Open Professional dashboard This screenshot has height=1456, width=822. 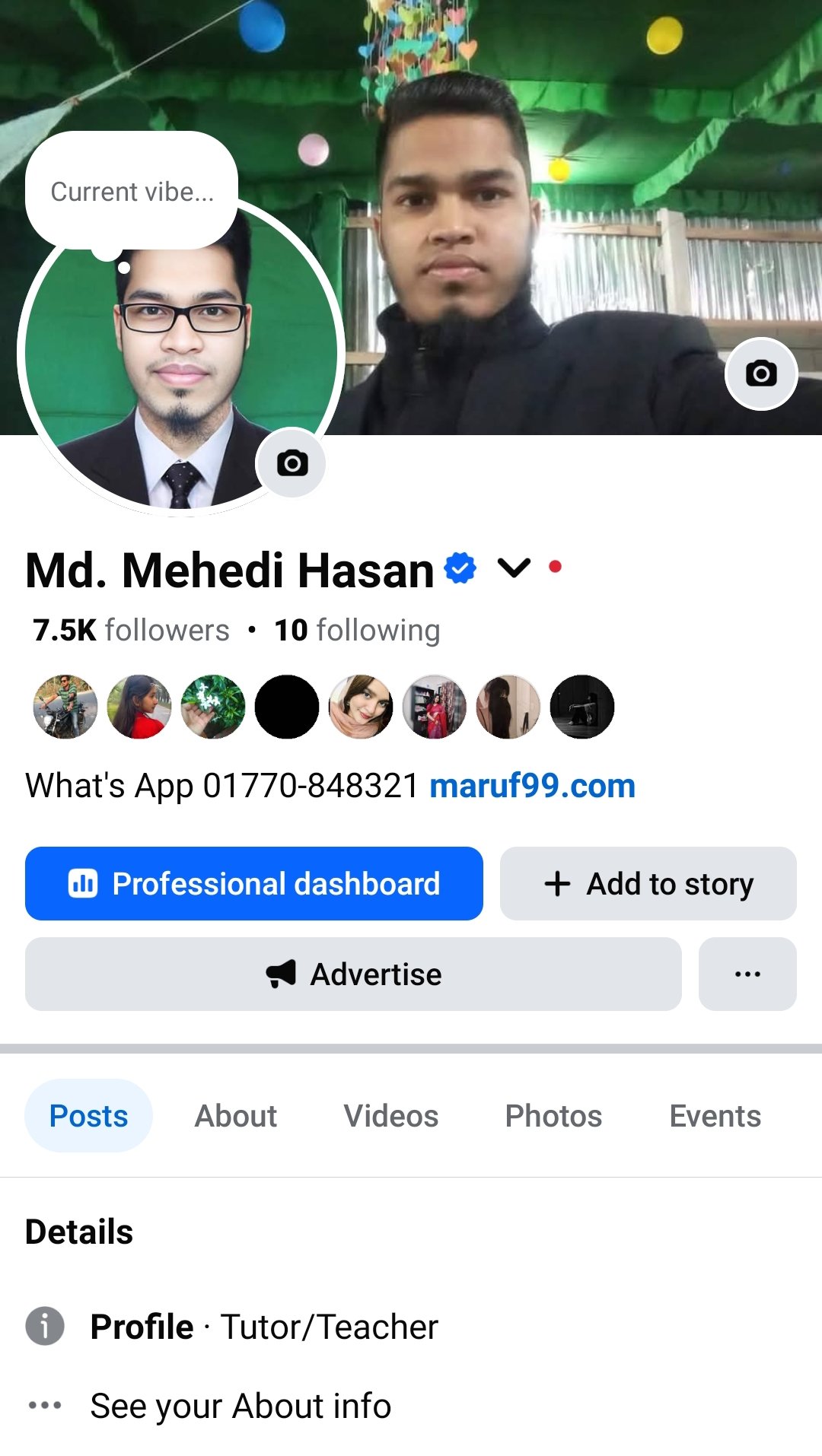(x=254, y=884)
